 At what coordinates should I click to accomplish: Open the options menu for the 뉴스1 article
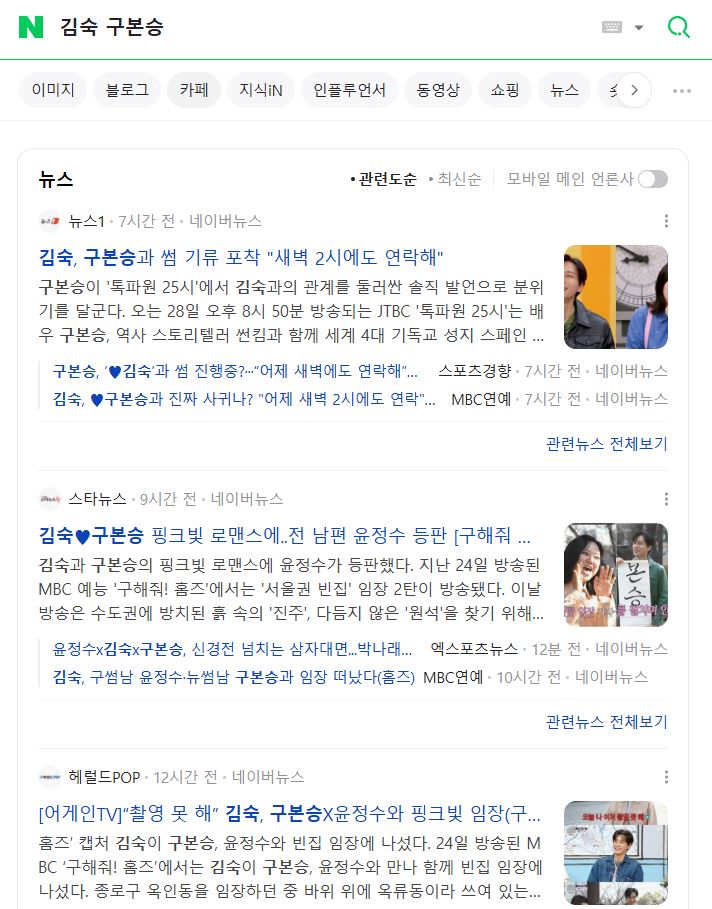tap(666, 221)
